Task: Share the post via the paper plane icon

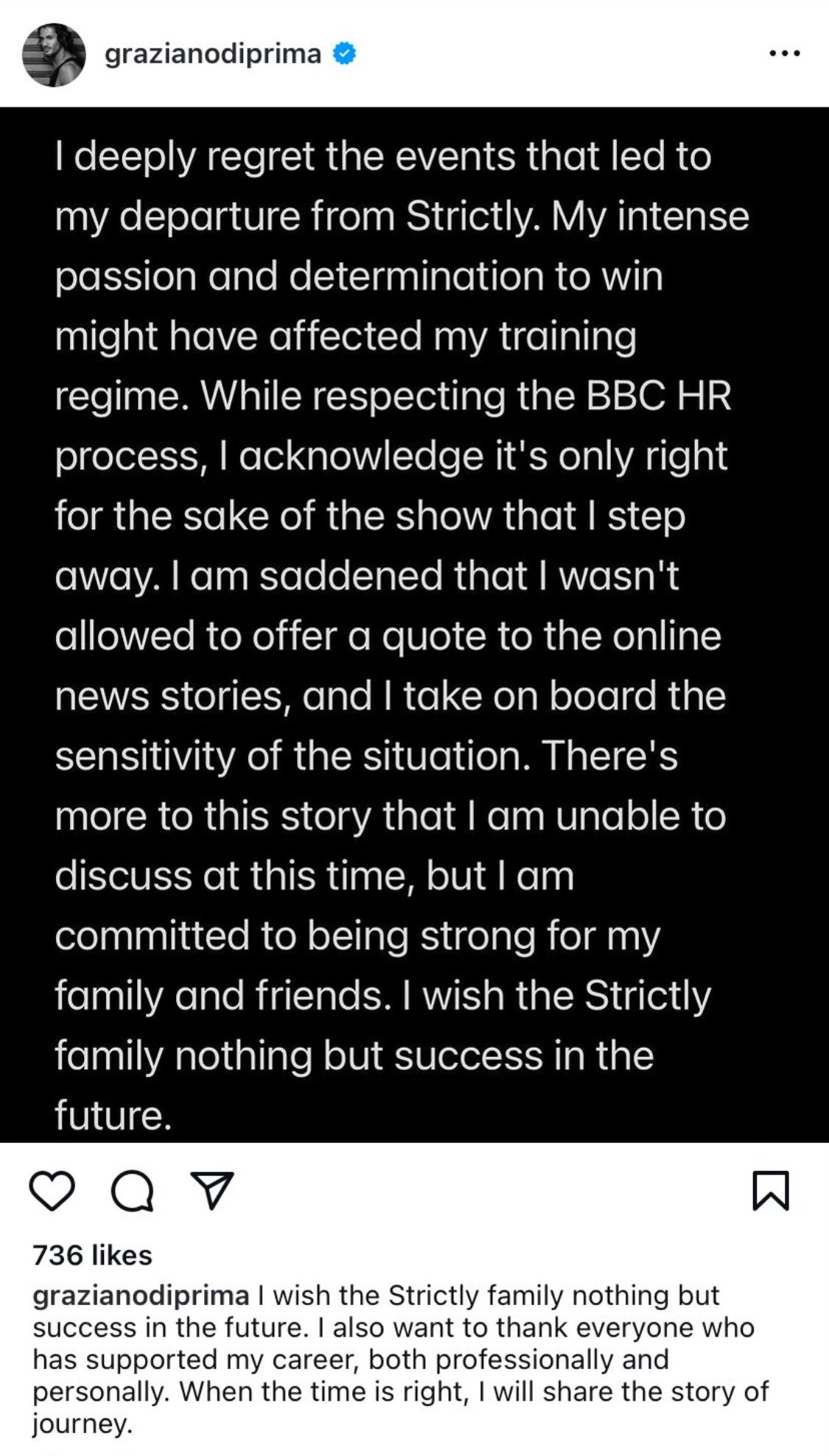Action: pyautogui.click(x=212, y=1191)
